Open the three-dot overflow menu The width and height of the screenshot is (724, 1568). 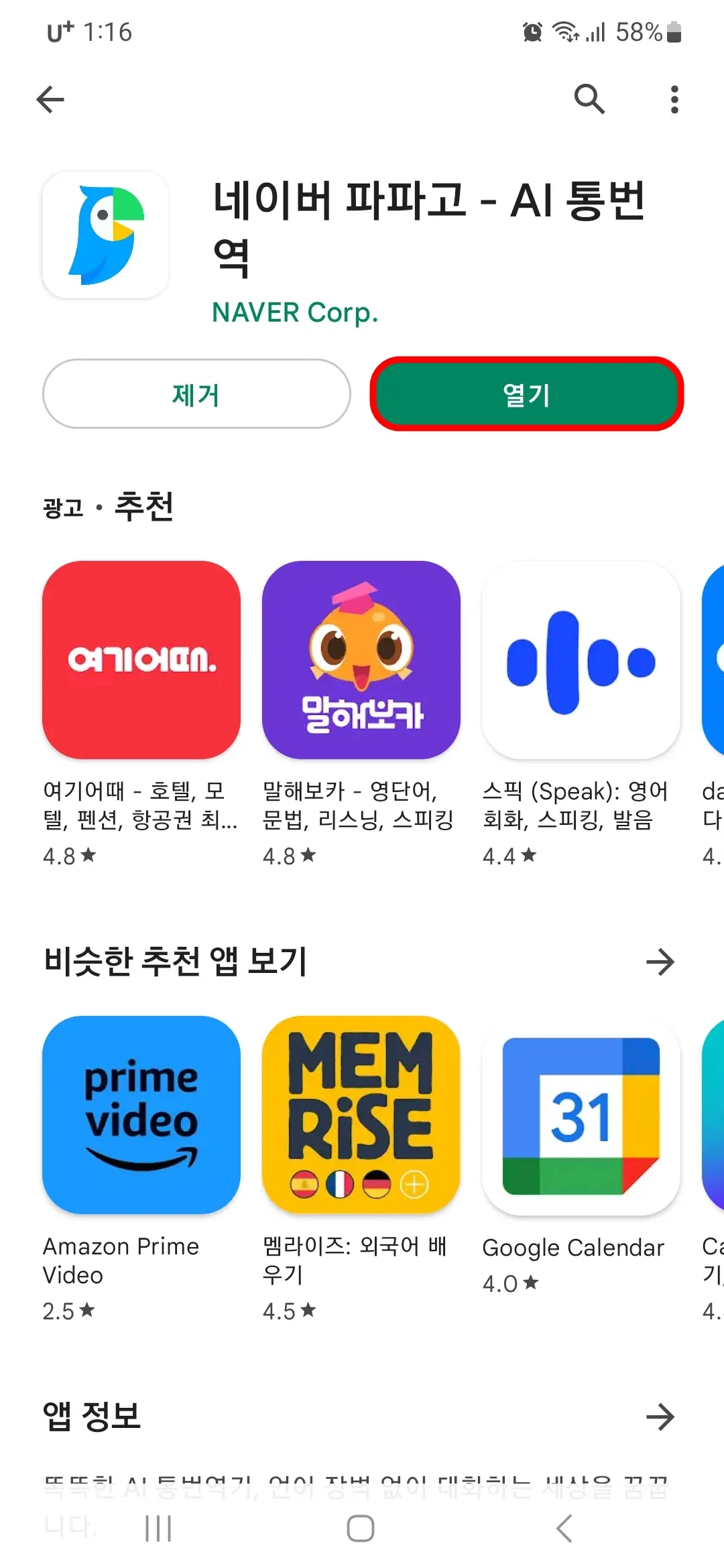pos(674,99)
